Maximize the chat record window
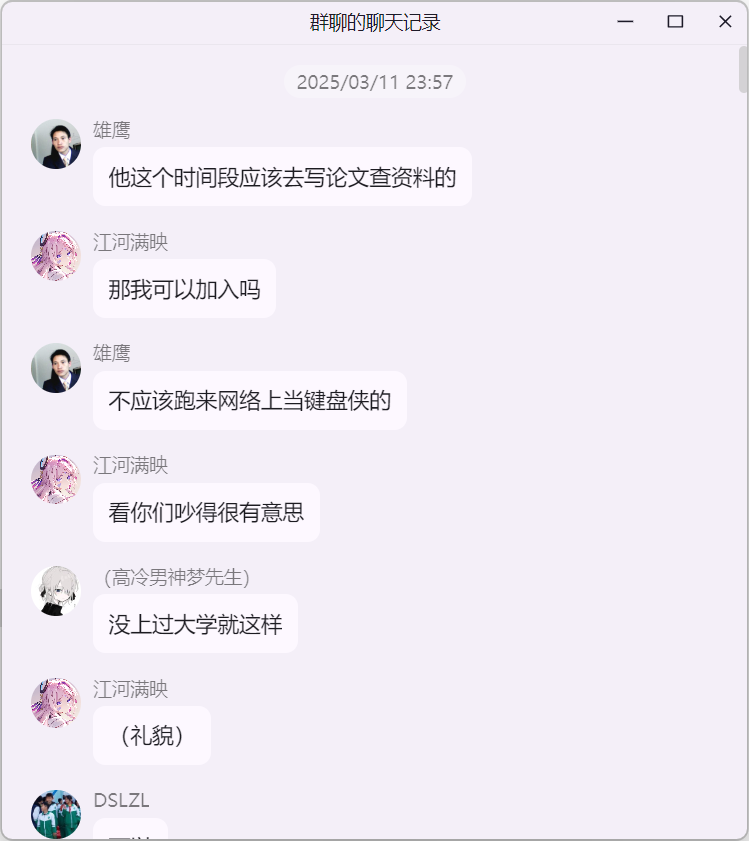The width and height of the screenshot is (749, 841). (x=675, y=22)
